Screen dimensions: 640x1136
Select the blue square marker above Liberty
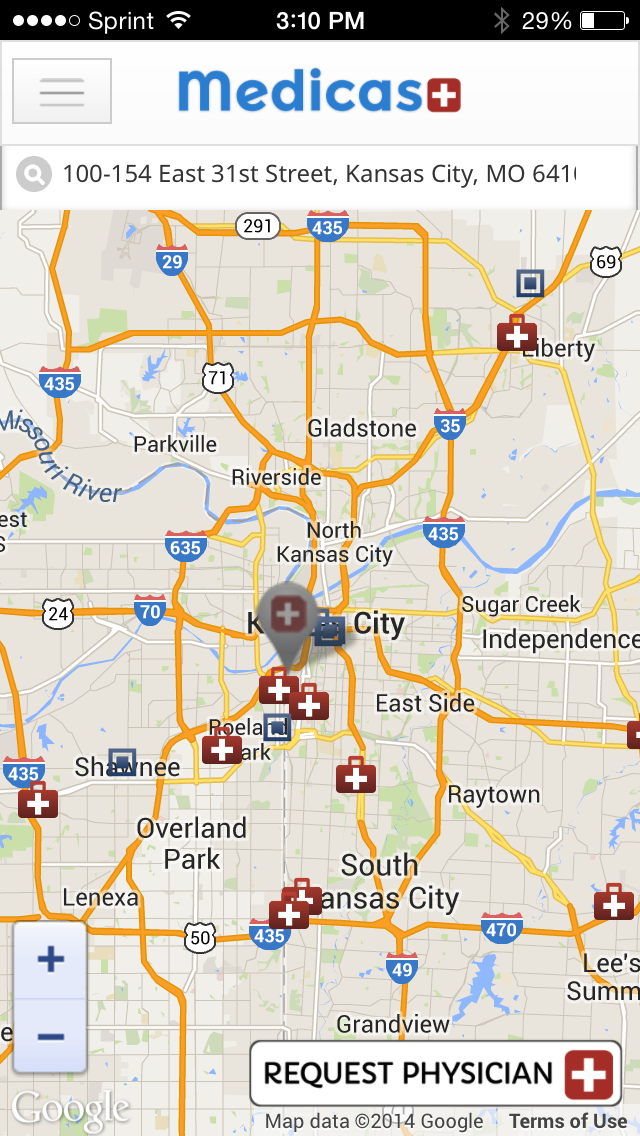(530, 284)
